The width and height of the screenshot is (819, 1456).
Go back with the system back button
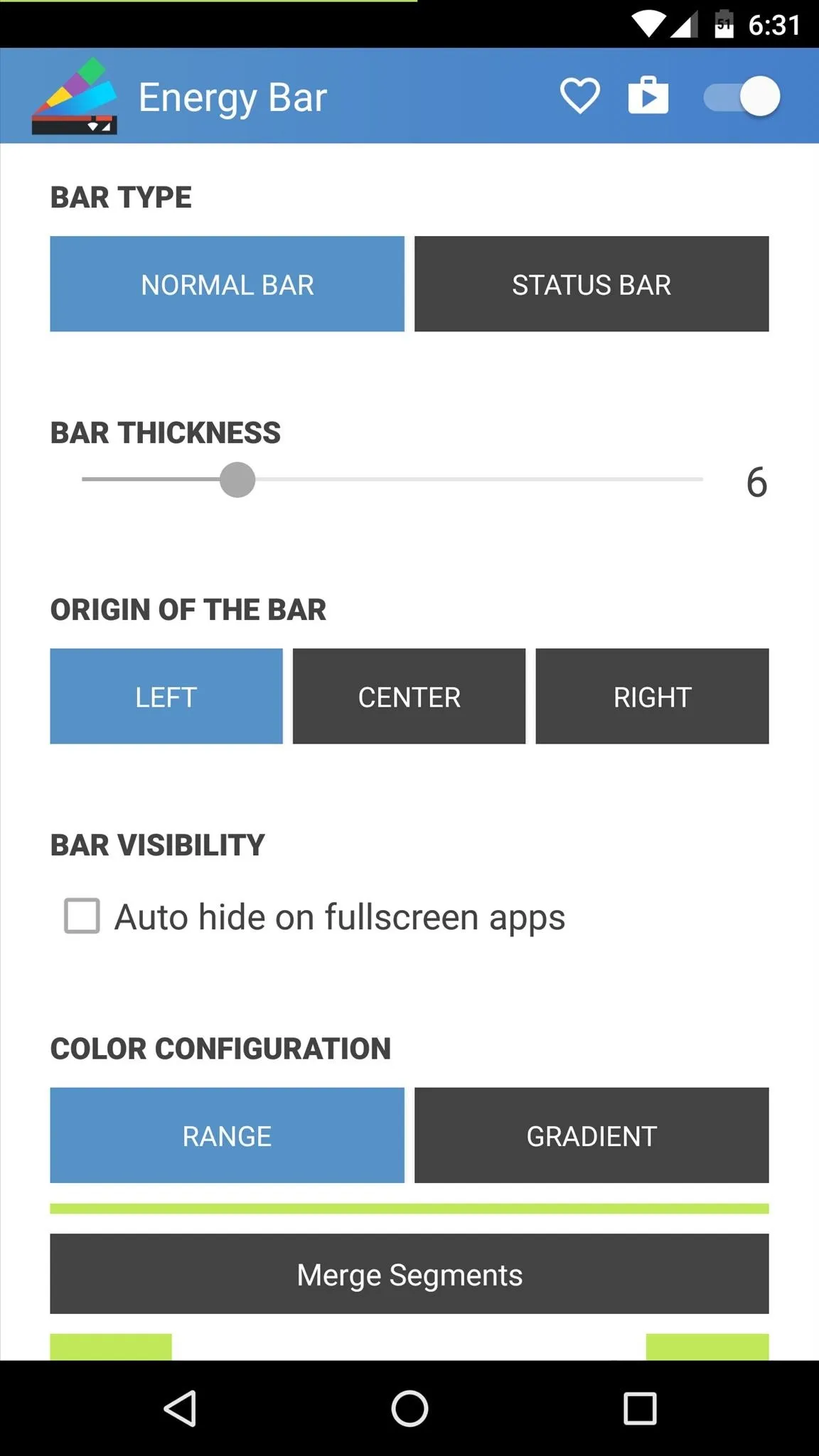tap(181, 1408)
